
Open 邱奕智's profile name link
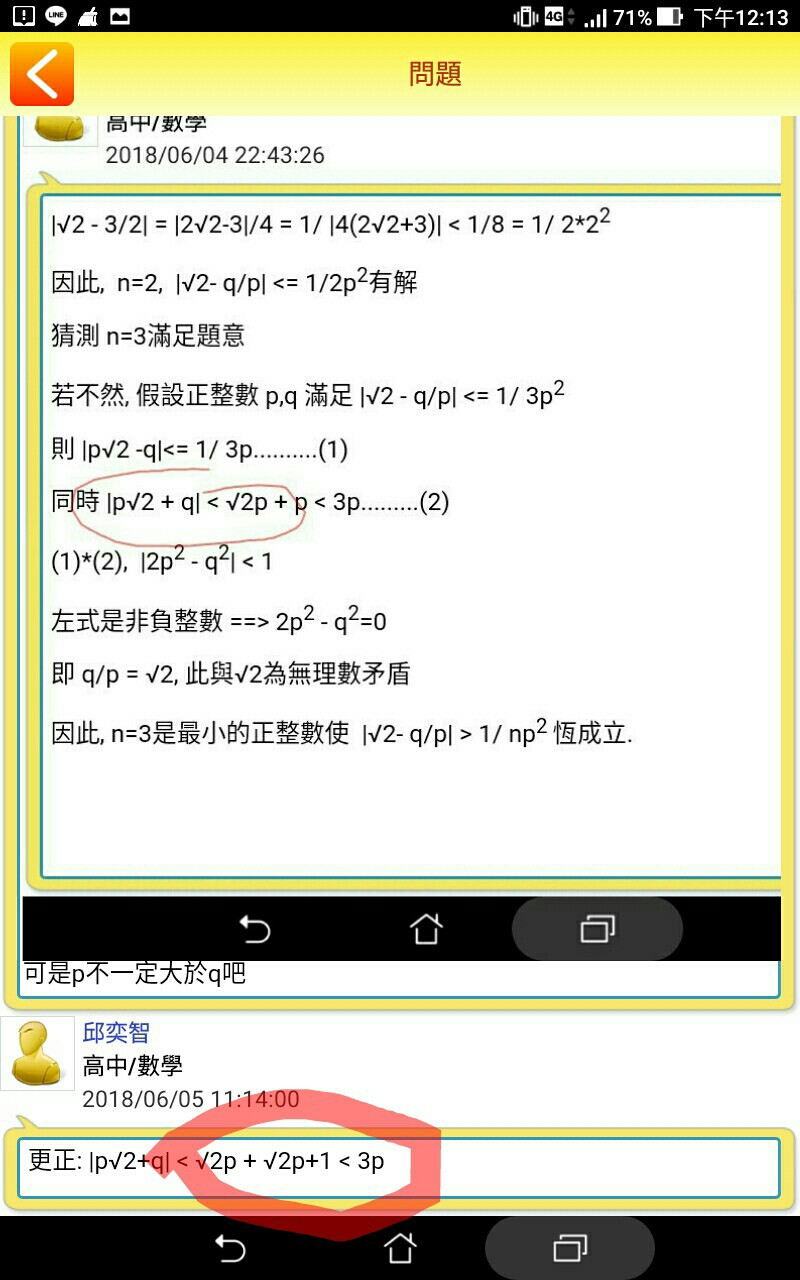116,1032
